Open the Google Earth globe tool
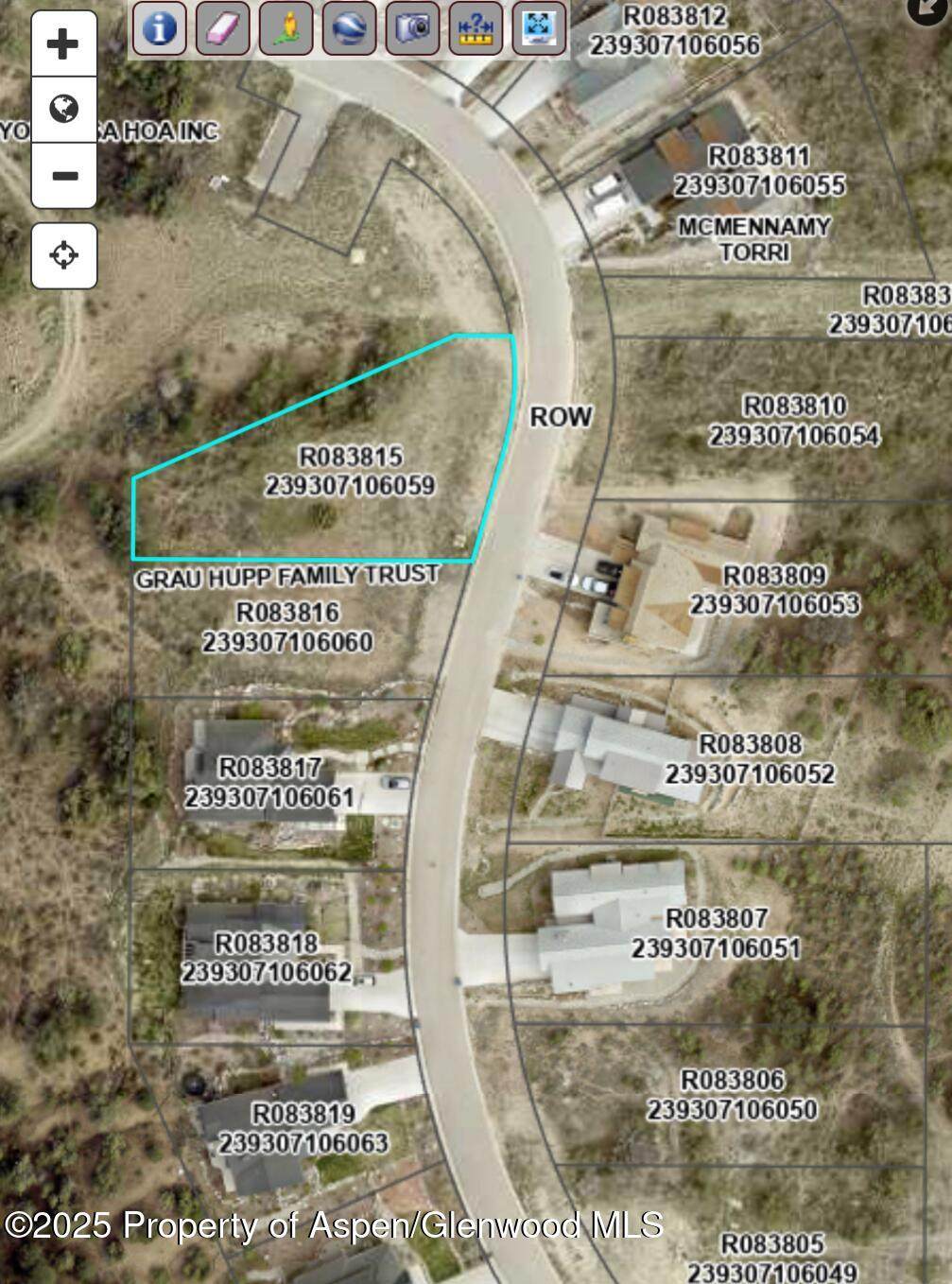The width and height of the screenshot is (952, 1284). 349,27
